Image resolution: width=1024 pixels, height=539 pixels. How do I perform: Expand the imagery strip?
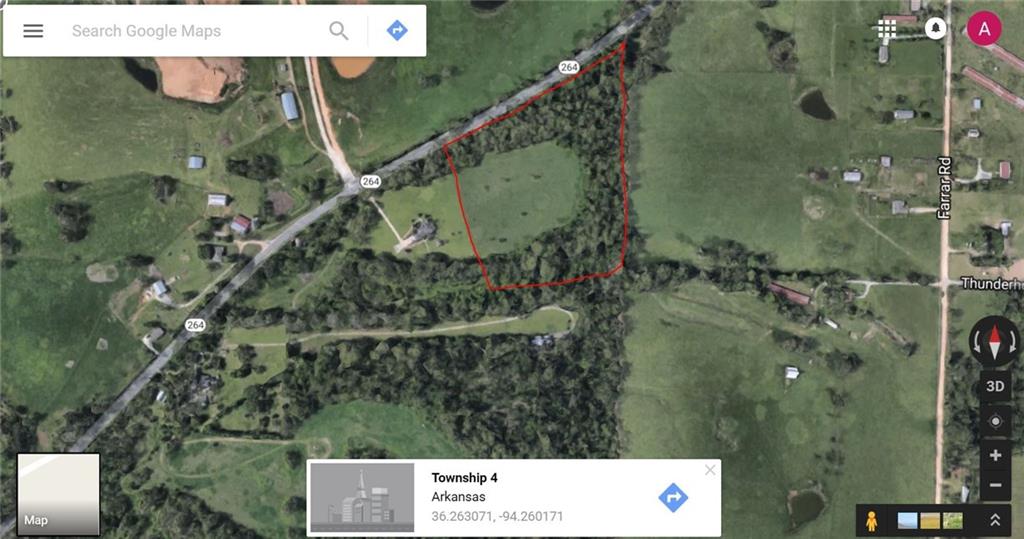(995, 520)
